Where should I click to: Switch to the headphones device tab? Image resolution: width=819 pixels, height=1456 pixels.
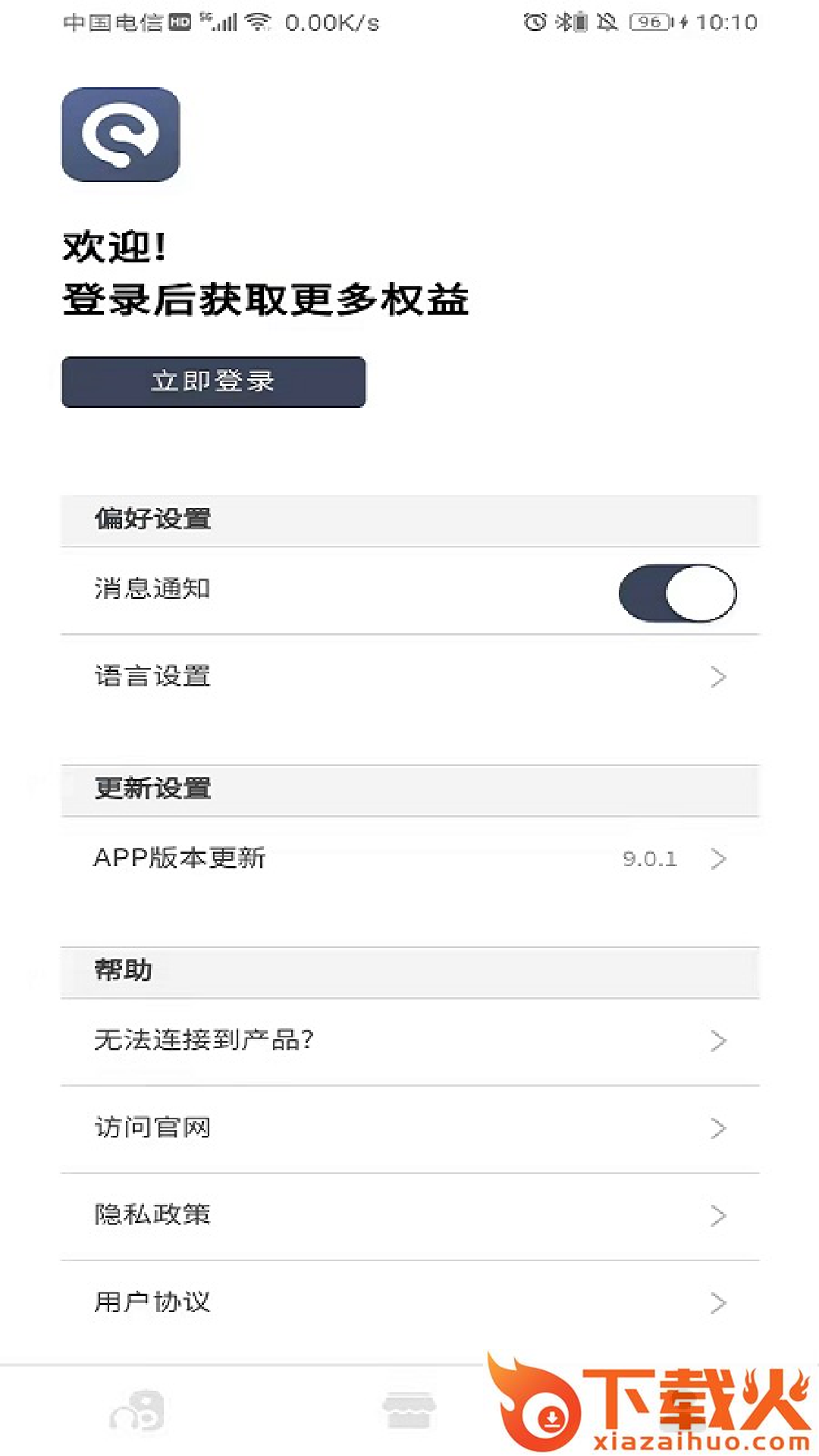pyautogui.click(x=137, y=1411)
